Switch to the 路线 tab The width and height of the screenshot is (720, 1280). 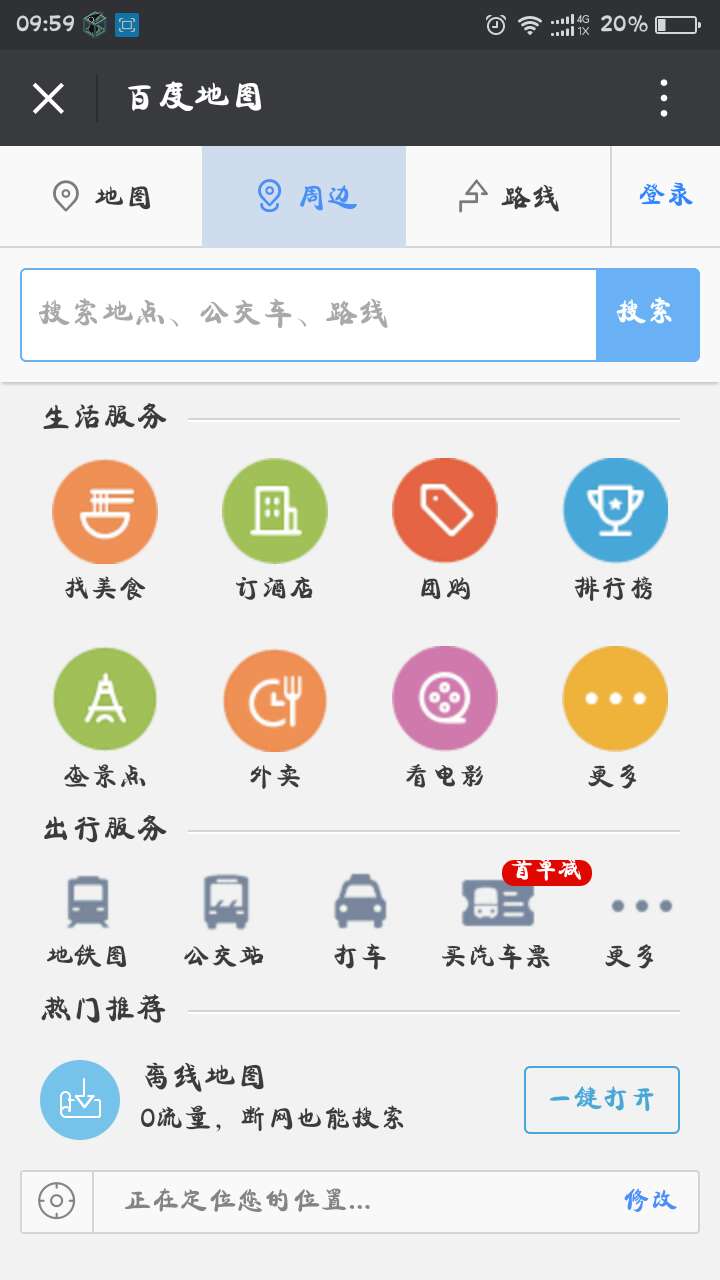[x=508, y=196]
